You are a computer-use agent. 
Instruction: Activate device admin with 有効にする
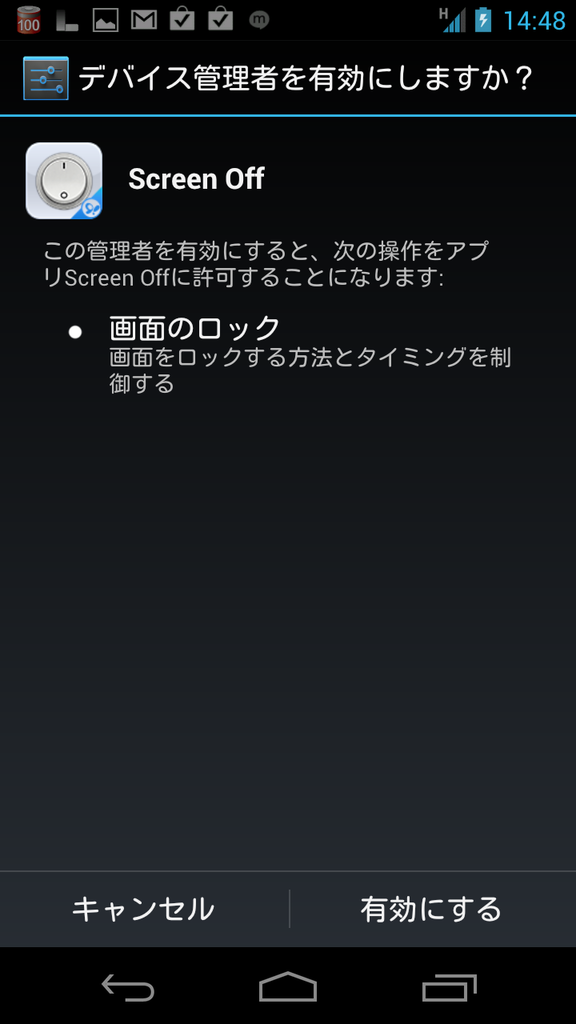click(x=432, y=908)
